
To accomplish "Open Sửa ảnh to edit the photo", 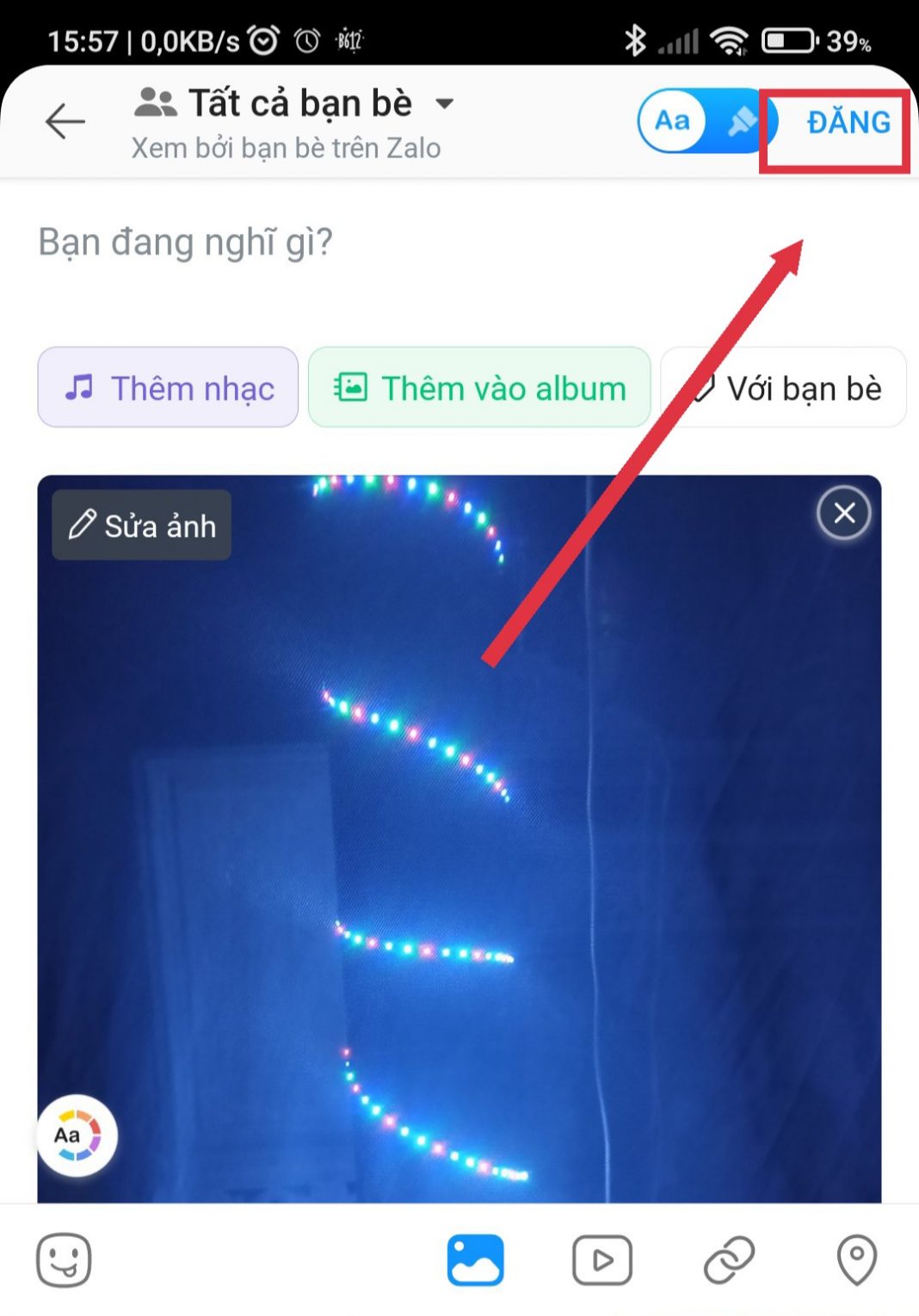I will (142, 526).
